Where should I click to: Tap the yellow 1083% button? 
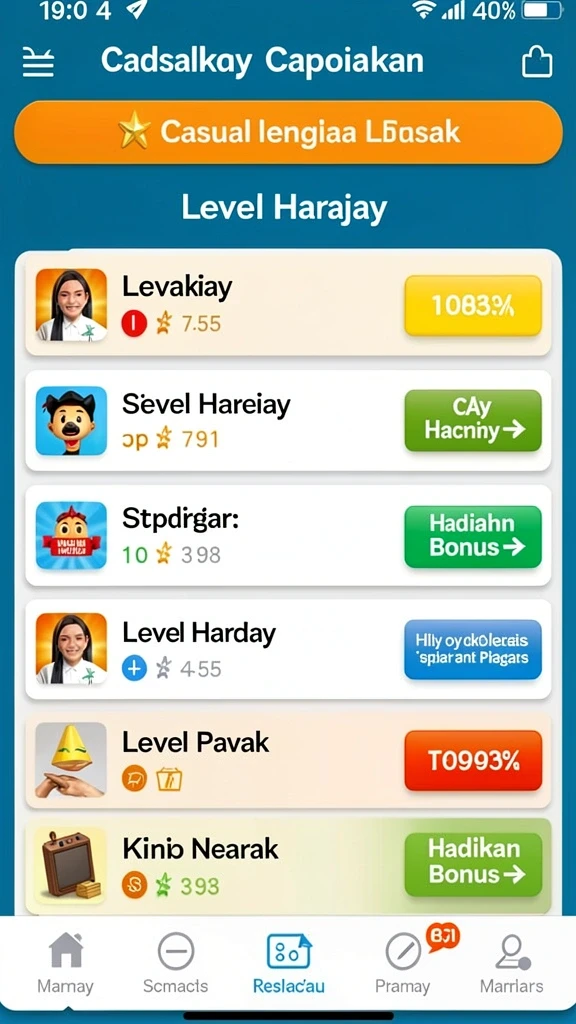[473, 306]
